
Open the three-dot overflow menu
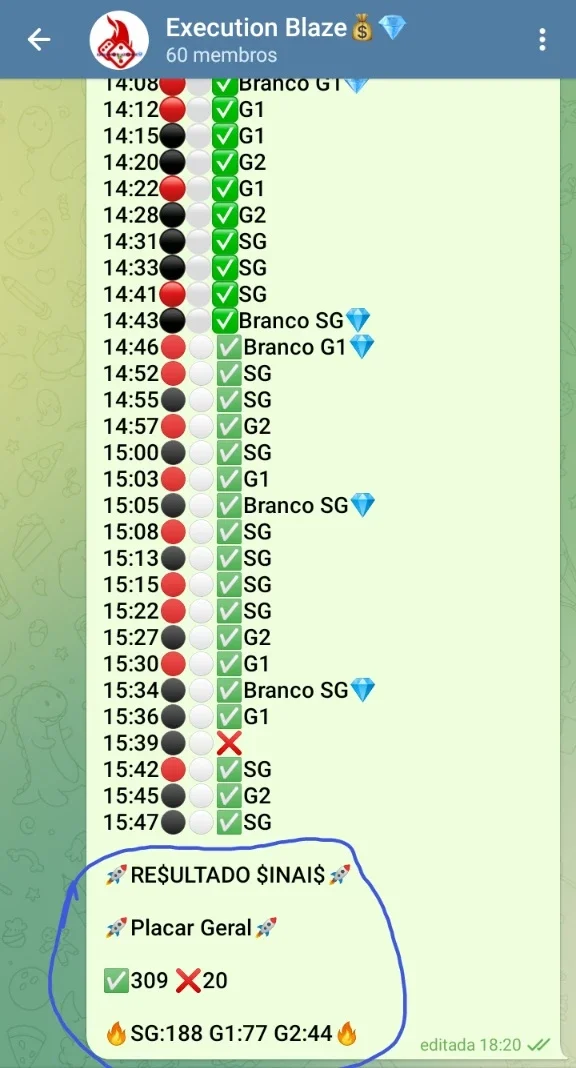542,40
